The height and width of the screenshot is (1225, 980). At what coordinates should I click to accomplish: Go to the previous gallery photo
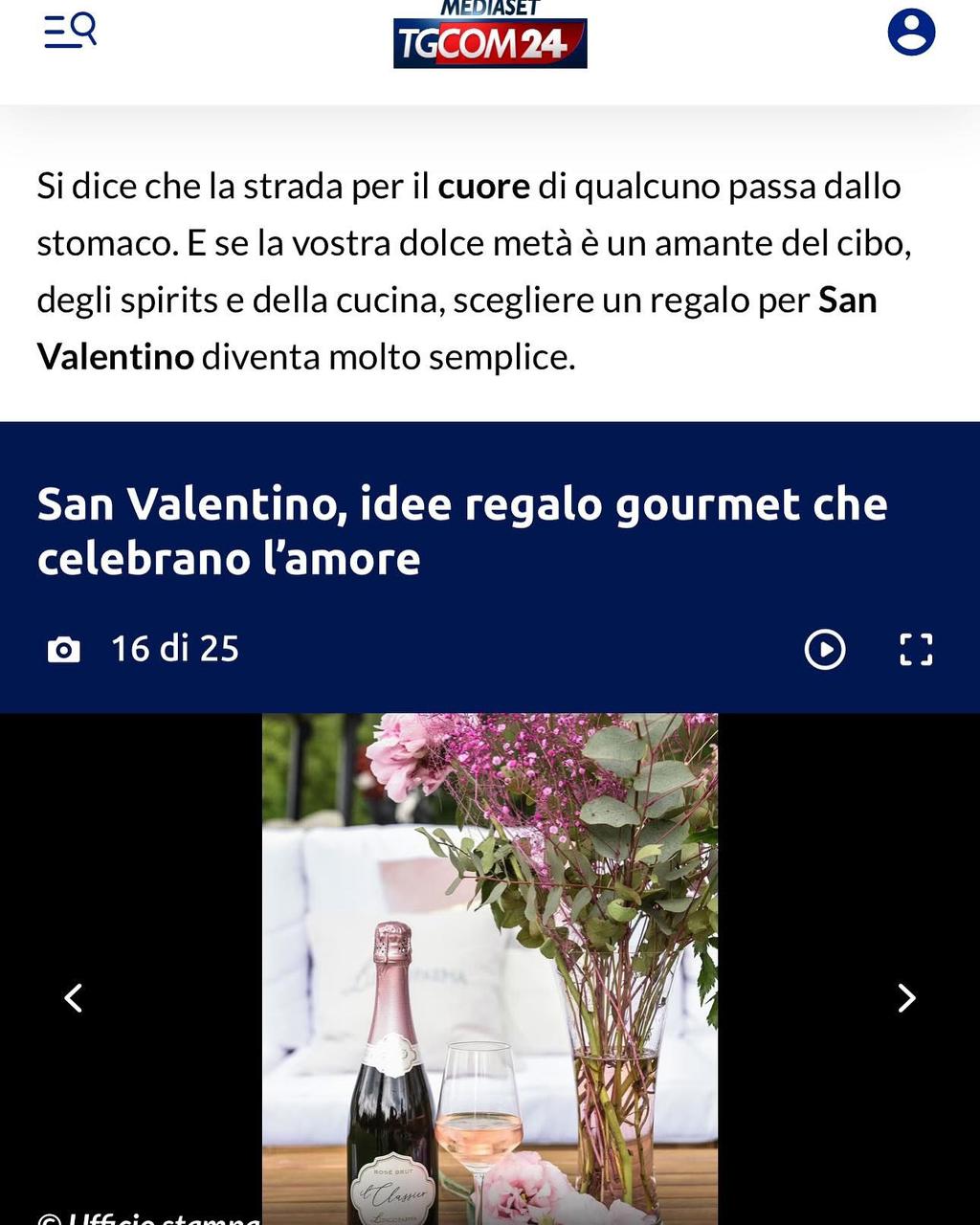point(74,998)
